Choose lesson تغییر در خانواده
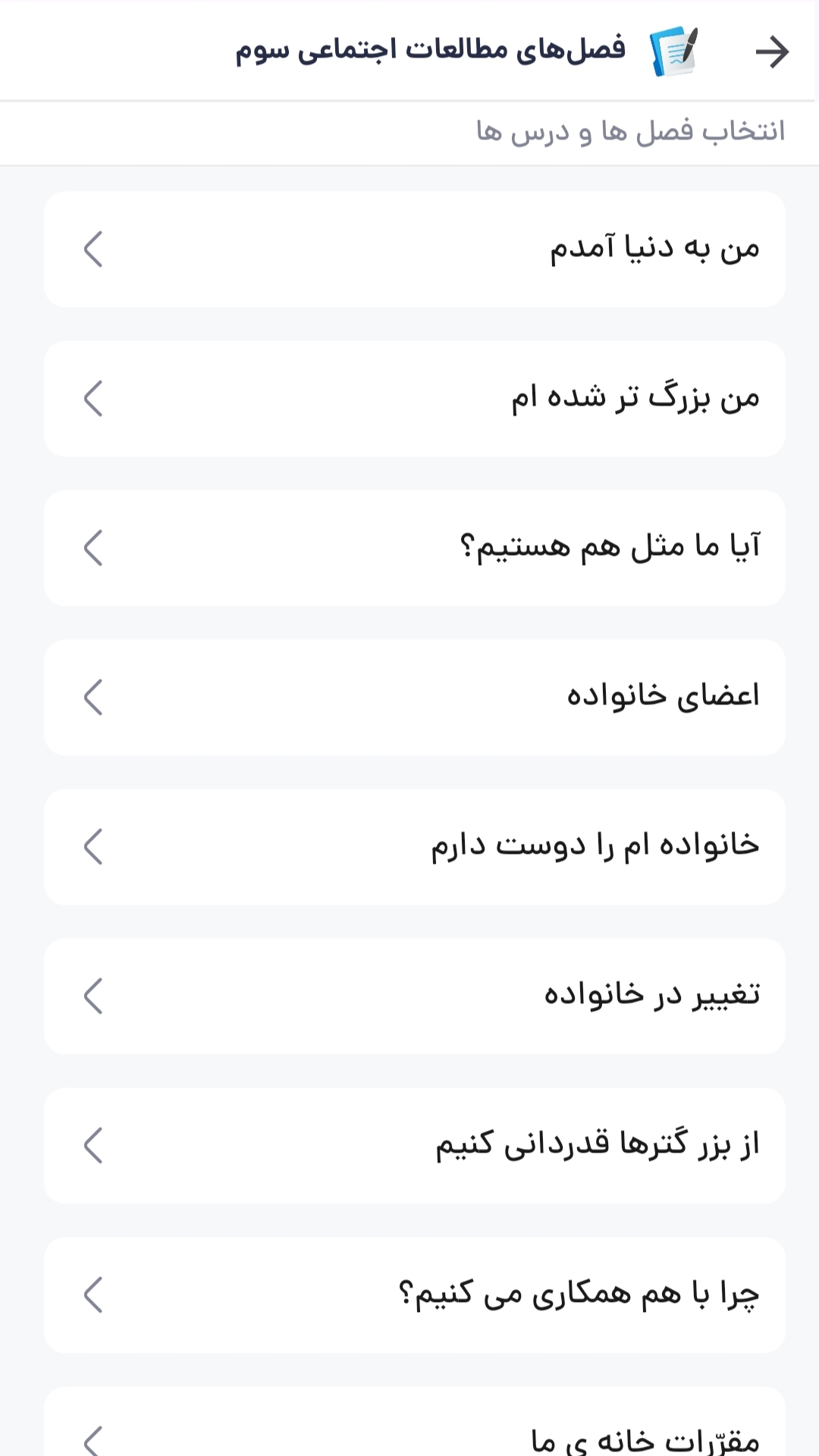Image resolution: width=819 pixels, height=1456 pixels. coord(414,996)
